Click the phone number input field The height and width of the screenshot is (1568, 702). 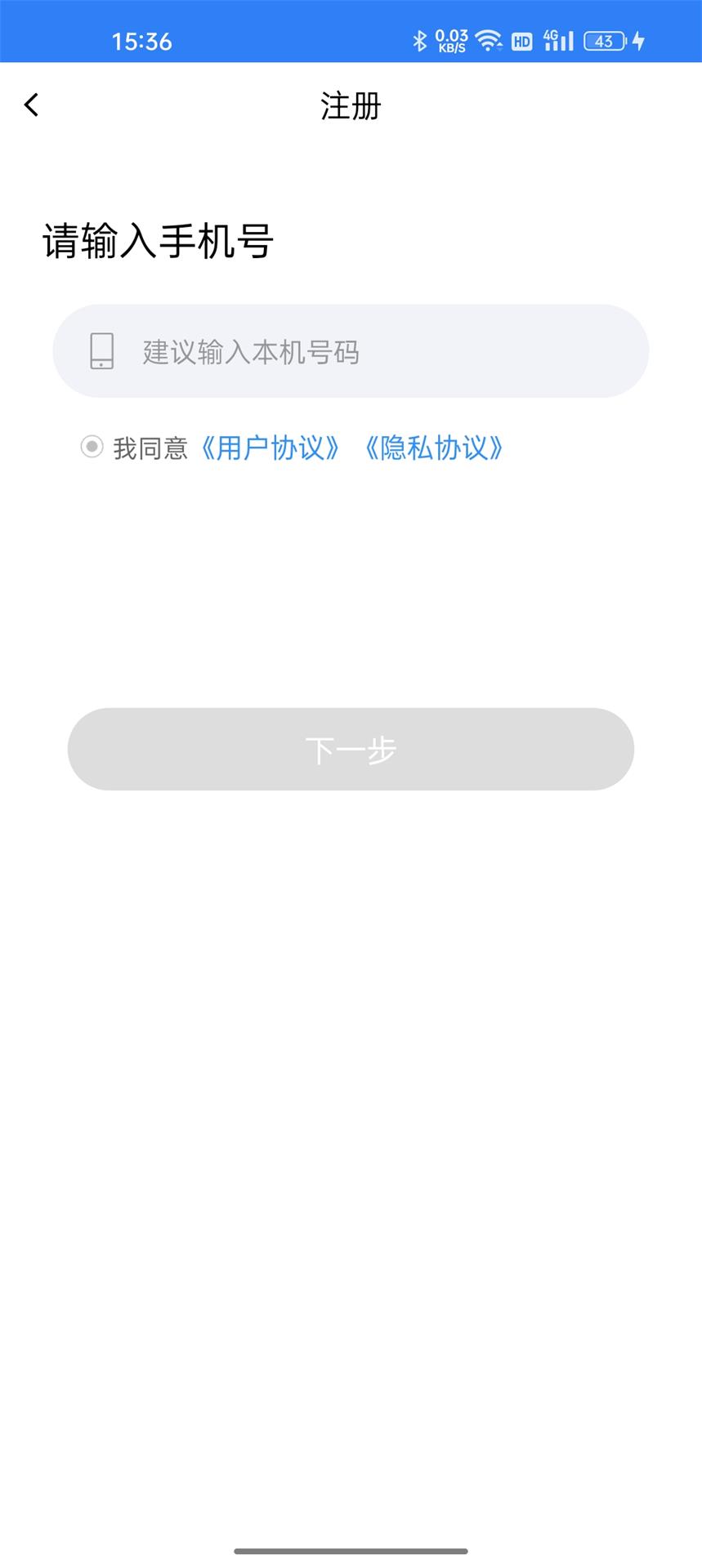click(350, 351)
